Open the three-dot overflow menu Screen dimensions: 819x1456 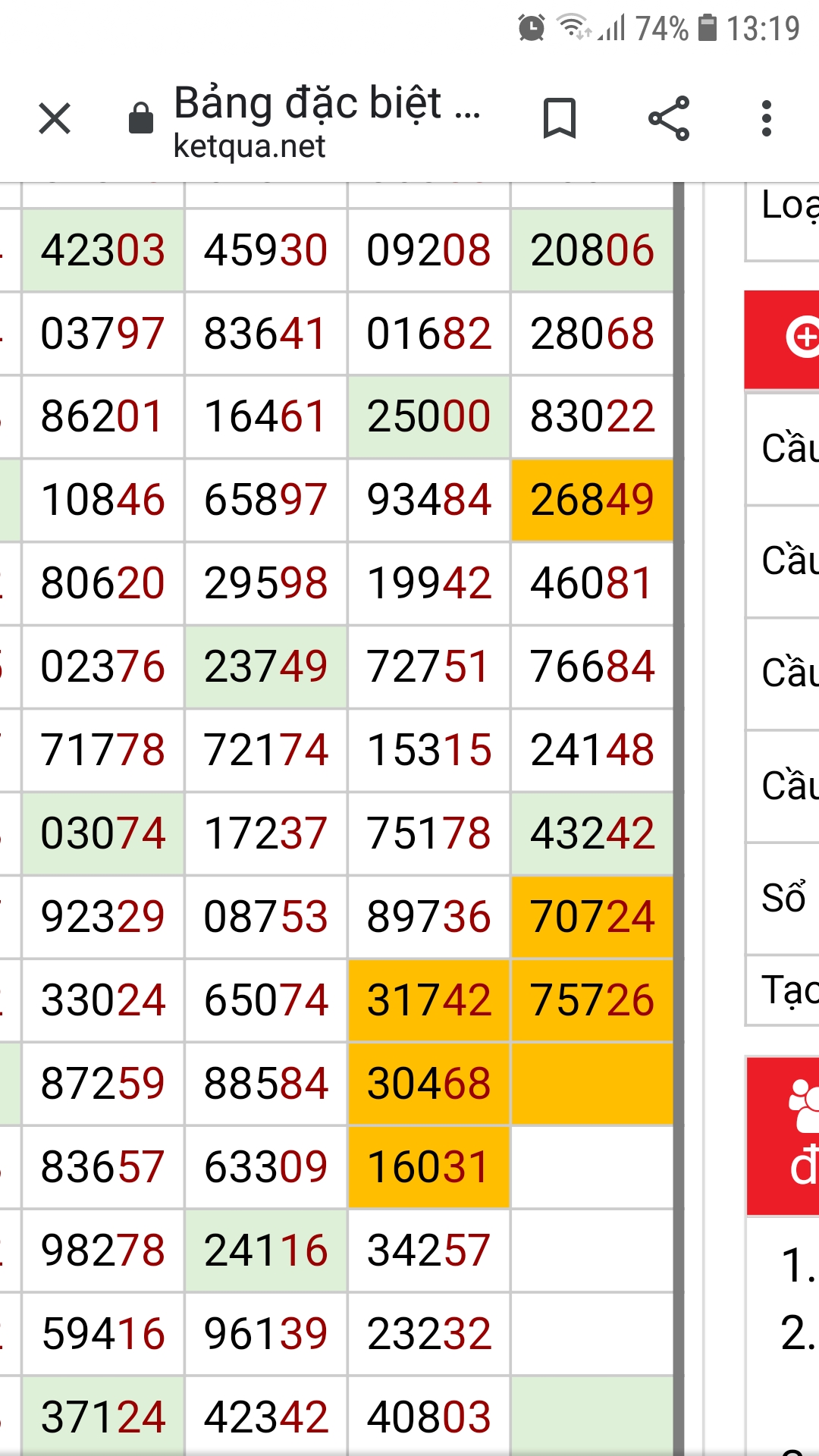[767, 119]
